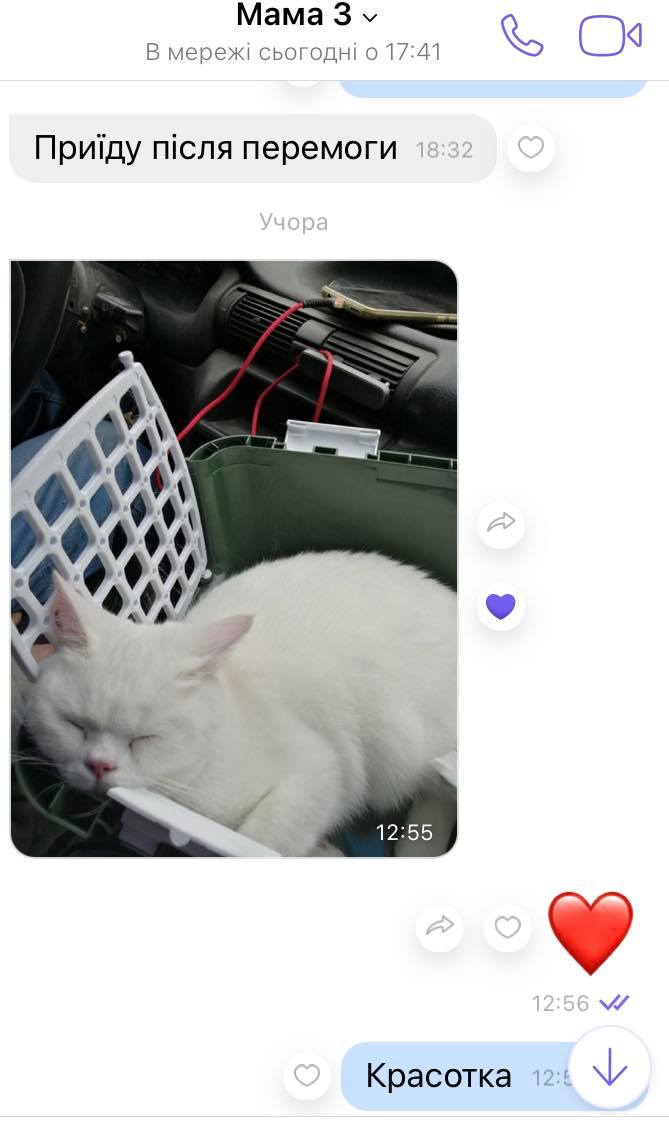Forward the white cat photo
669x1124 pixels.
(x=501, y=522)
